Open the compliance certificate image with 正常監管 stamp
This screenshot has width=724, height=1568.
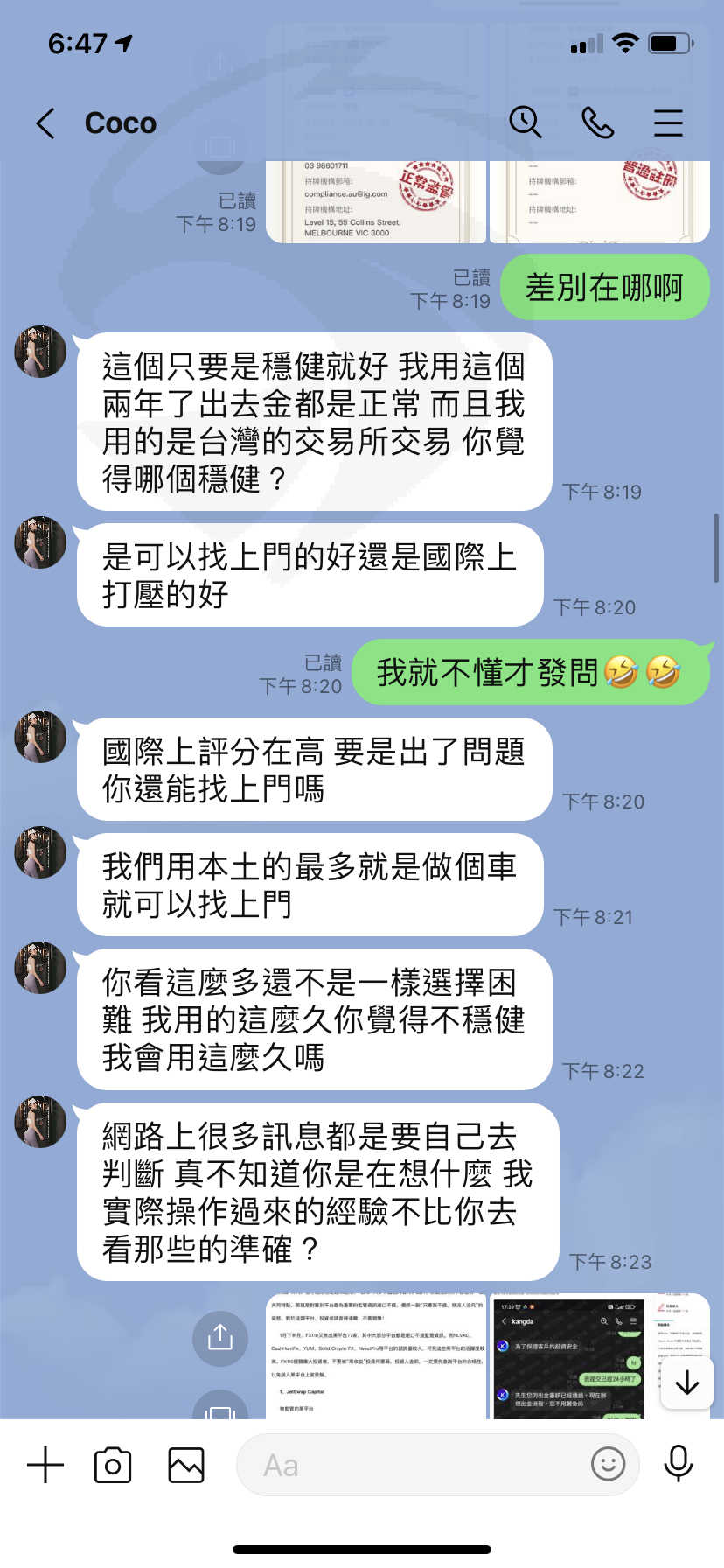coord(376,201)
